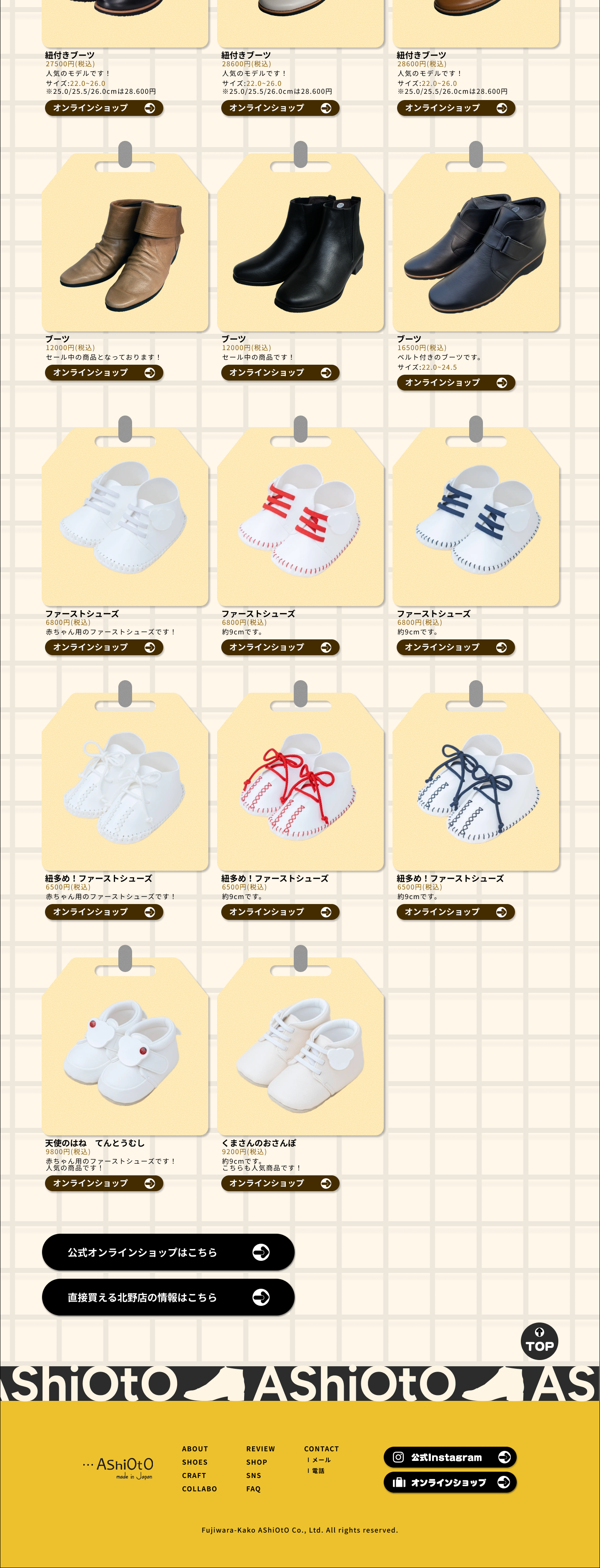The image size is (600, 1568).
Task: Open the 公式オンラインショップはこちら button
Action: pos(168,1252)
